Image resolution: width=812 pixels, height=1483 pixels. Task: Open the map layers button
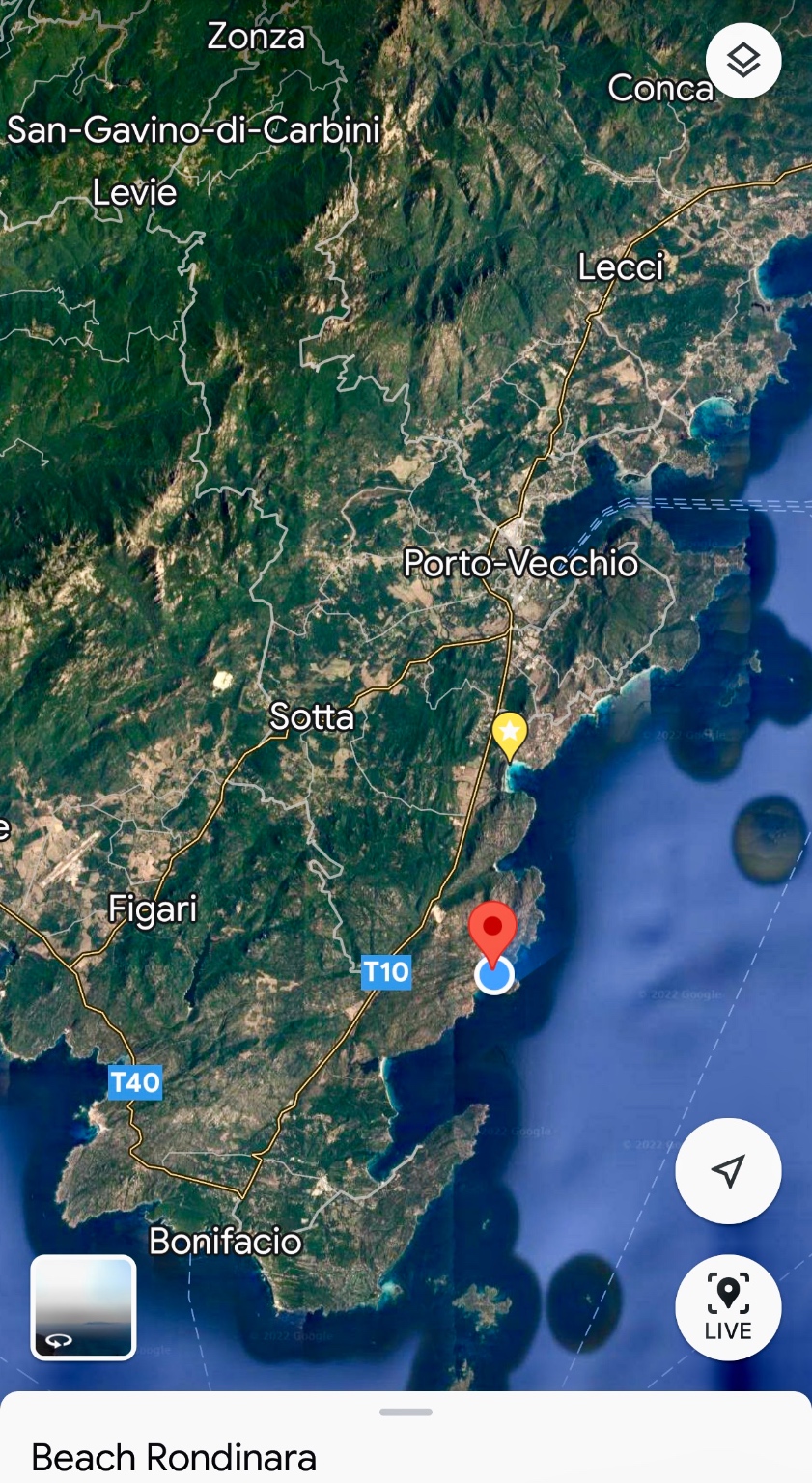pyautogui.click(x=743, y=61)
